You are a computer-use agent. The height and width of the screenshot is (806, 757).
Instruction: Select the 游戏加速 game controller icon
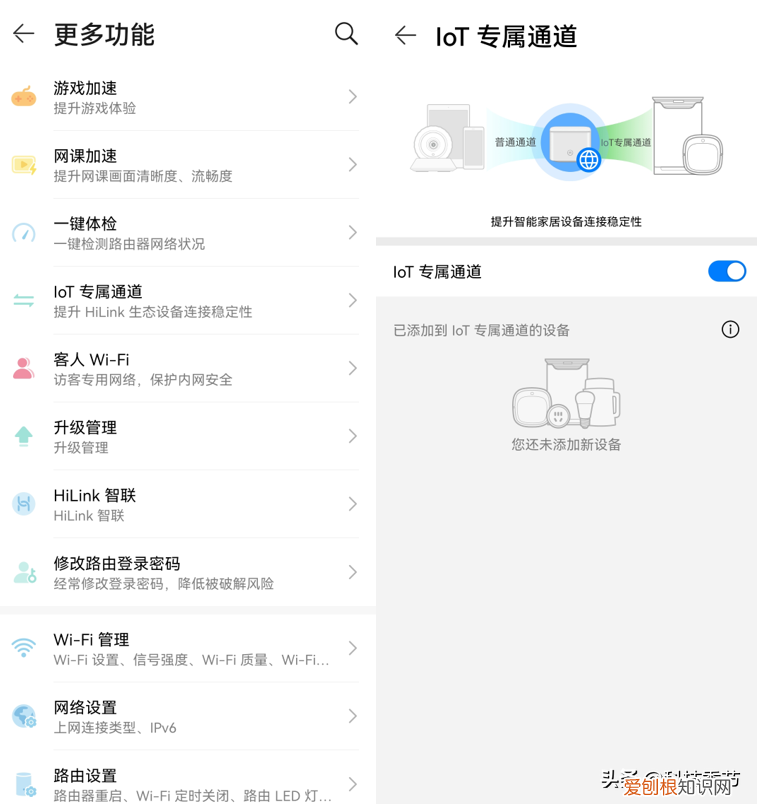click(x=22, y=96)
